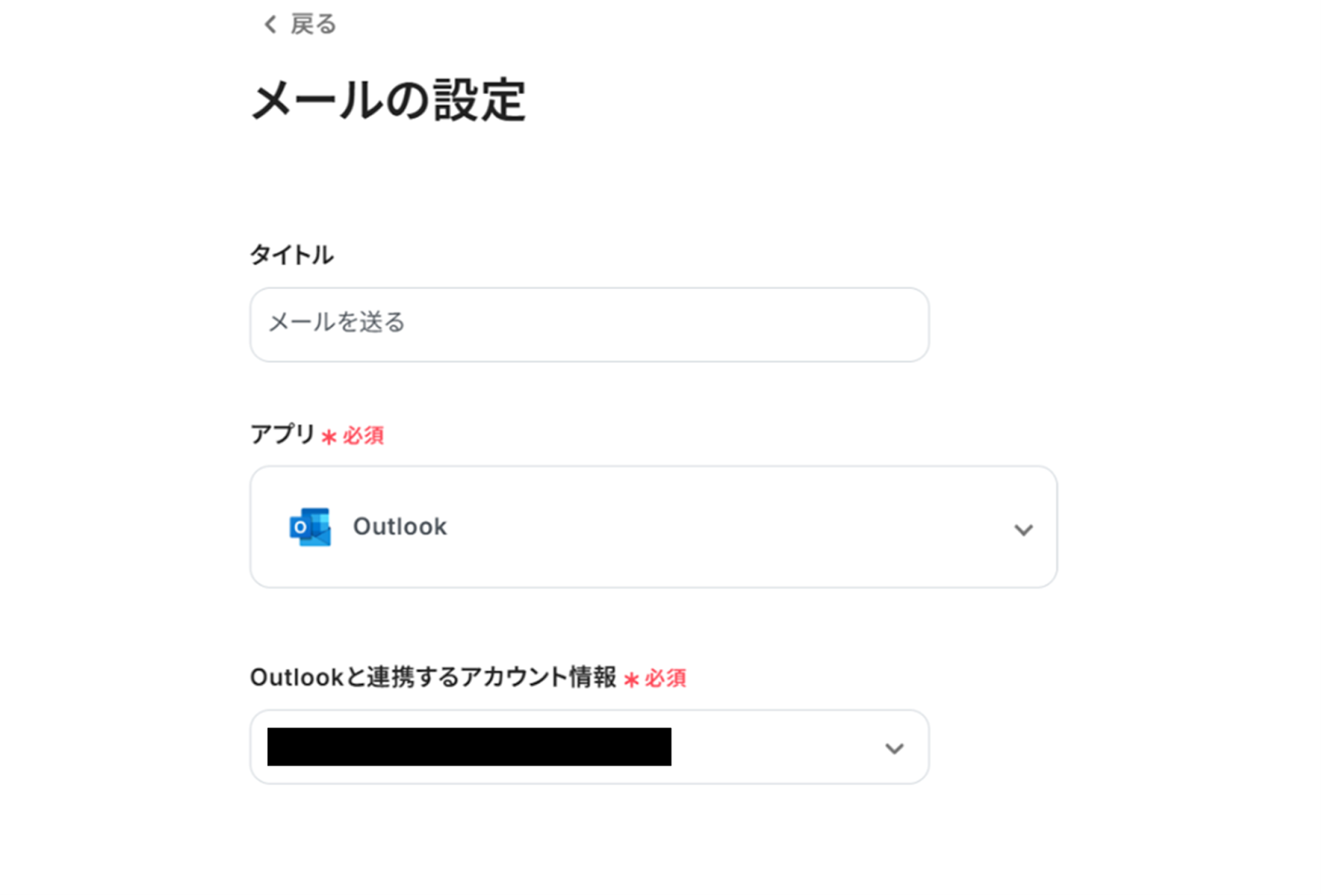The width and height of the screenshot is (1322, 896).
Task: Expand the Outlook account information dropdown
Action: 588,747
